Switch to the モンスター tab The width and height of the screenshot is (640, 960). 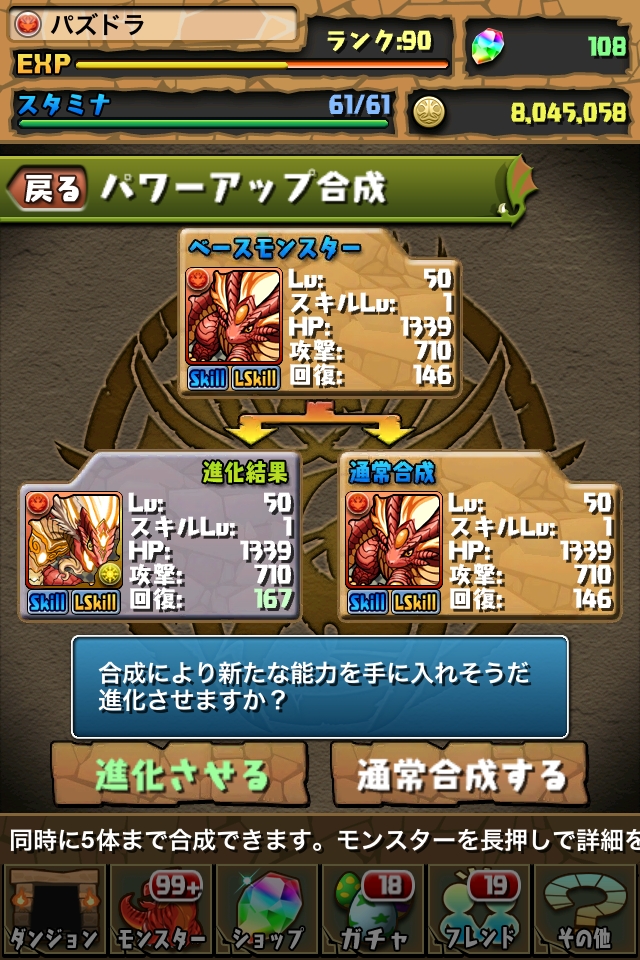160,908
